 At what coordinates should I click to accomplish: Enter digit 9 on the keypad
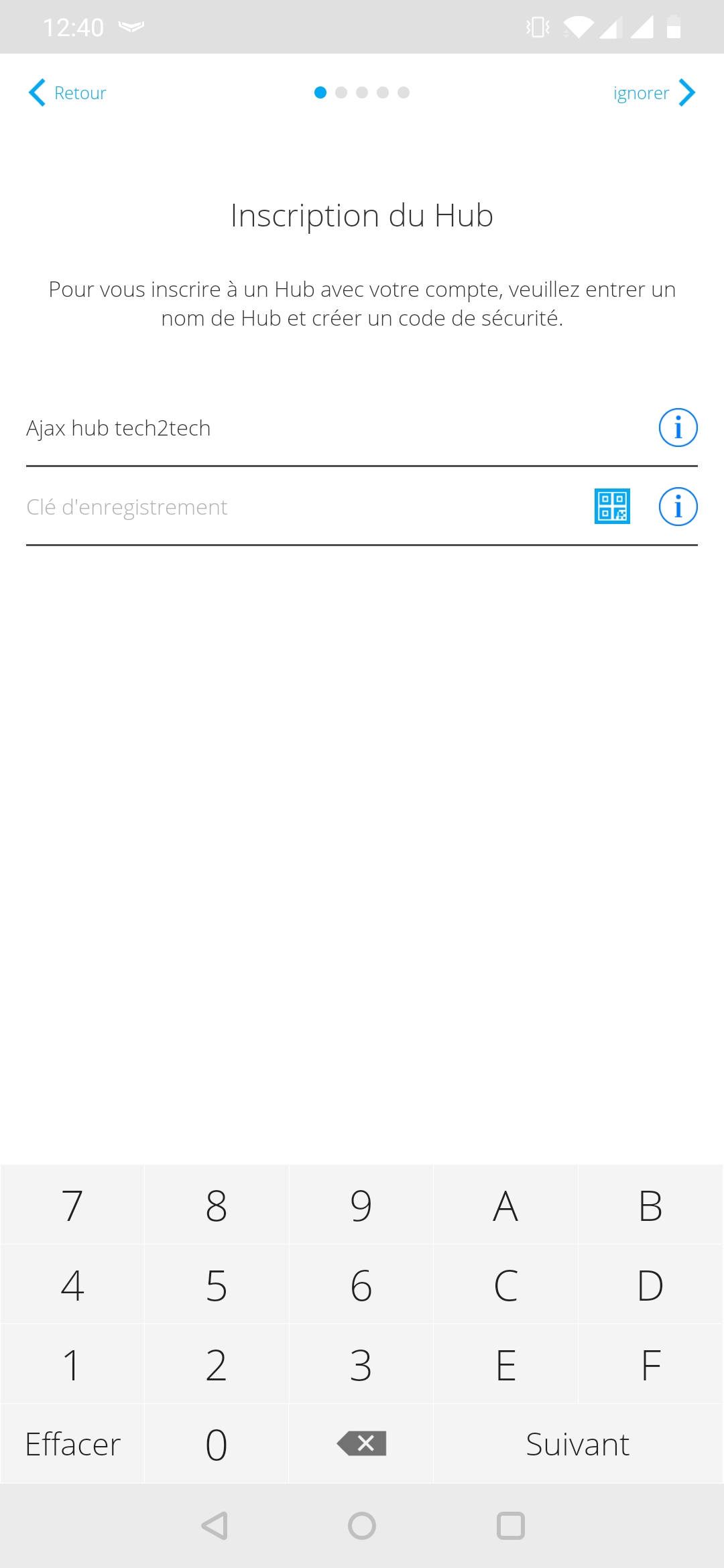361,1205
